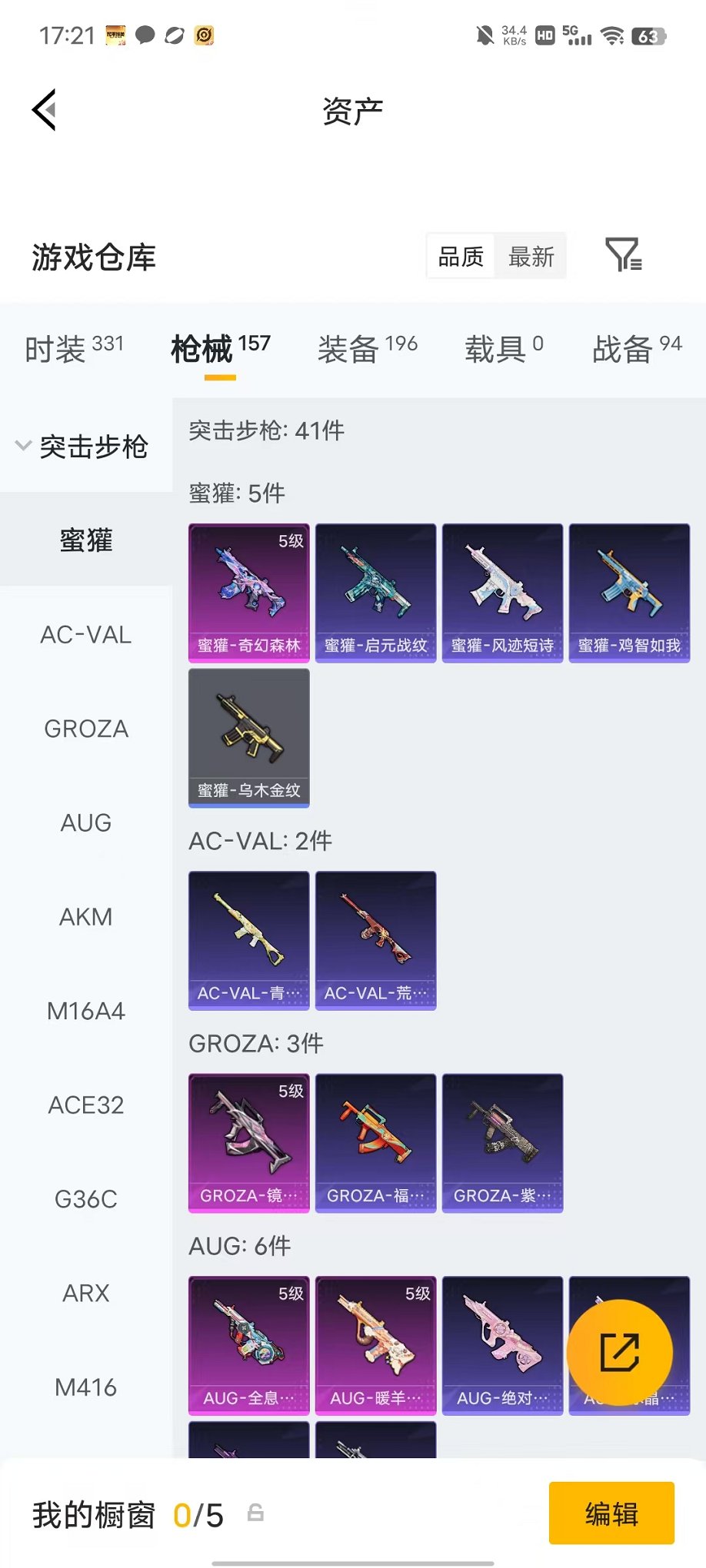Select AC-VAL in the side list

[86, 634]
